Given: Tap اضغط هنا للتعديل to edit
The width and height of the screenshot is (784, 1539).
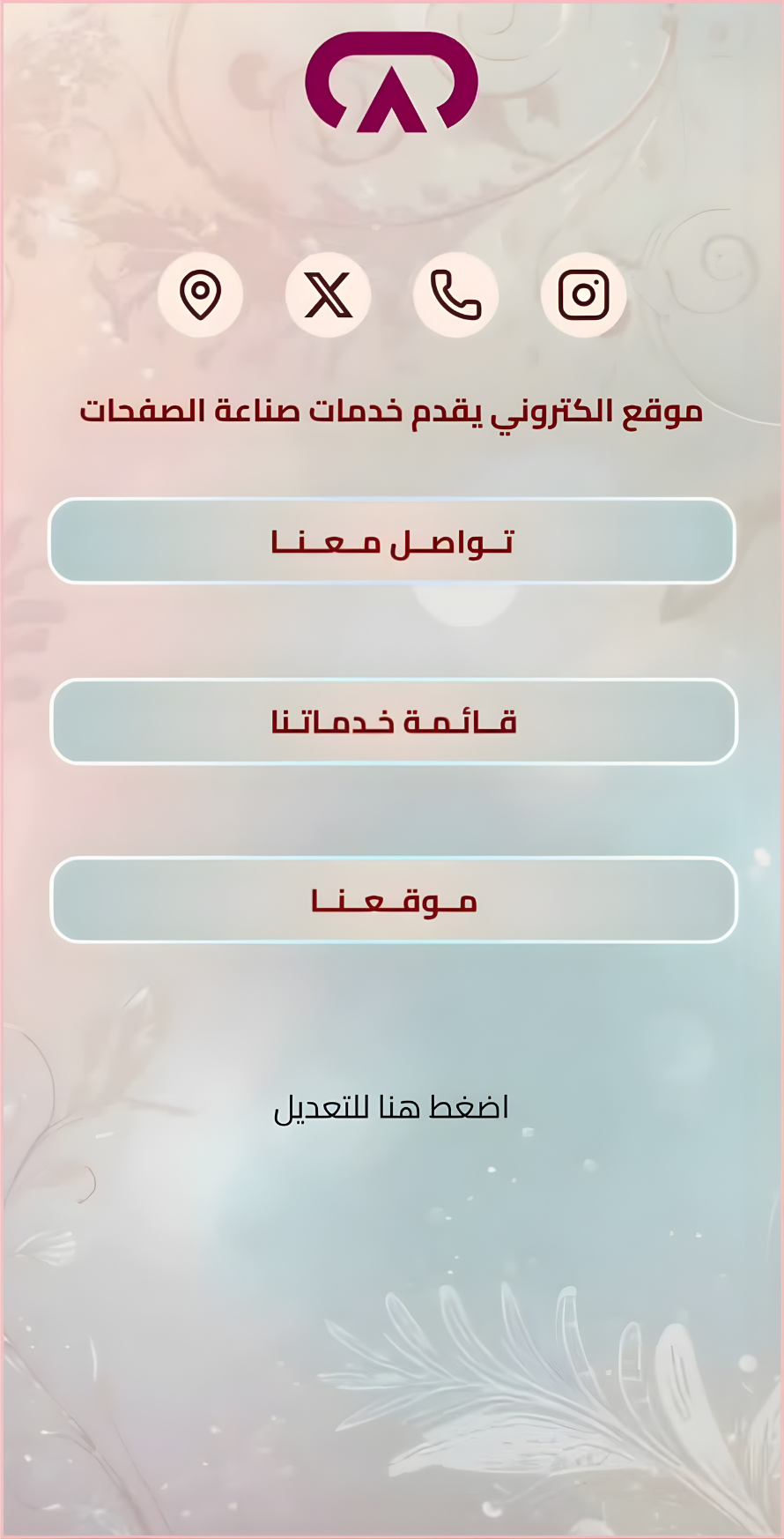Looking at the screenshot, I should pyautogui.click(x=392, y=1108).
